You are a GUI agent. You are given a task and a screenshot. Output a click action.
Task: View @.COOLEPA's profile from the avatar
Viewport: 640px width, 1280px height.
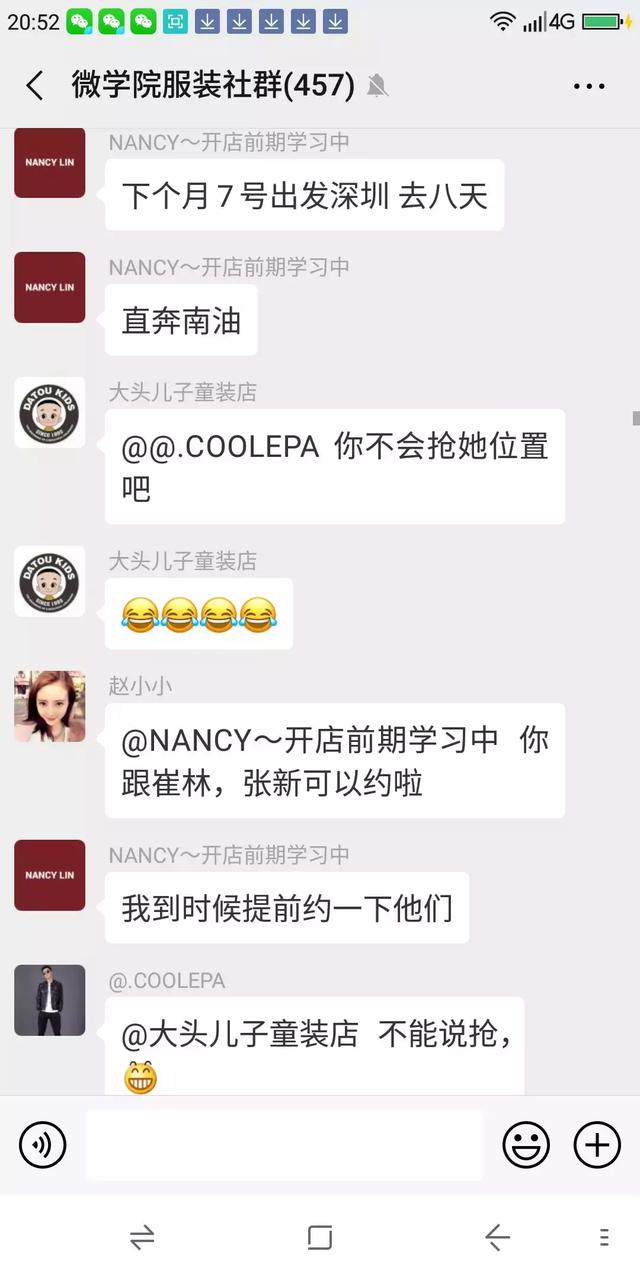click(x=50, y=1000)
